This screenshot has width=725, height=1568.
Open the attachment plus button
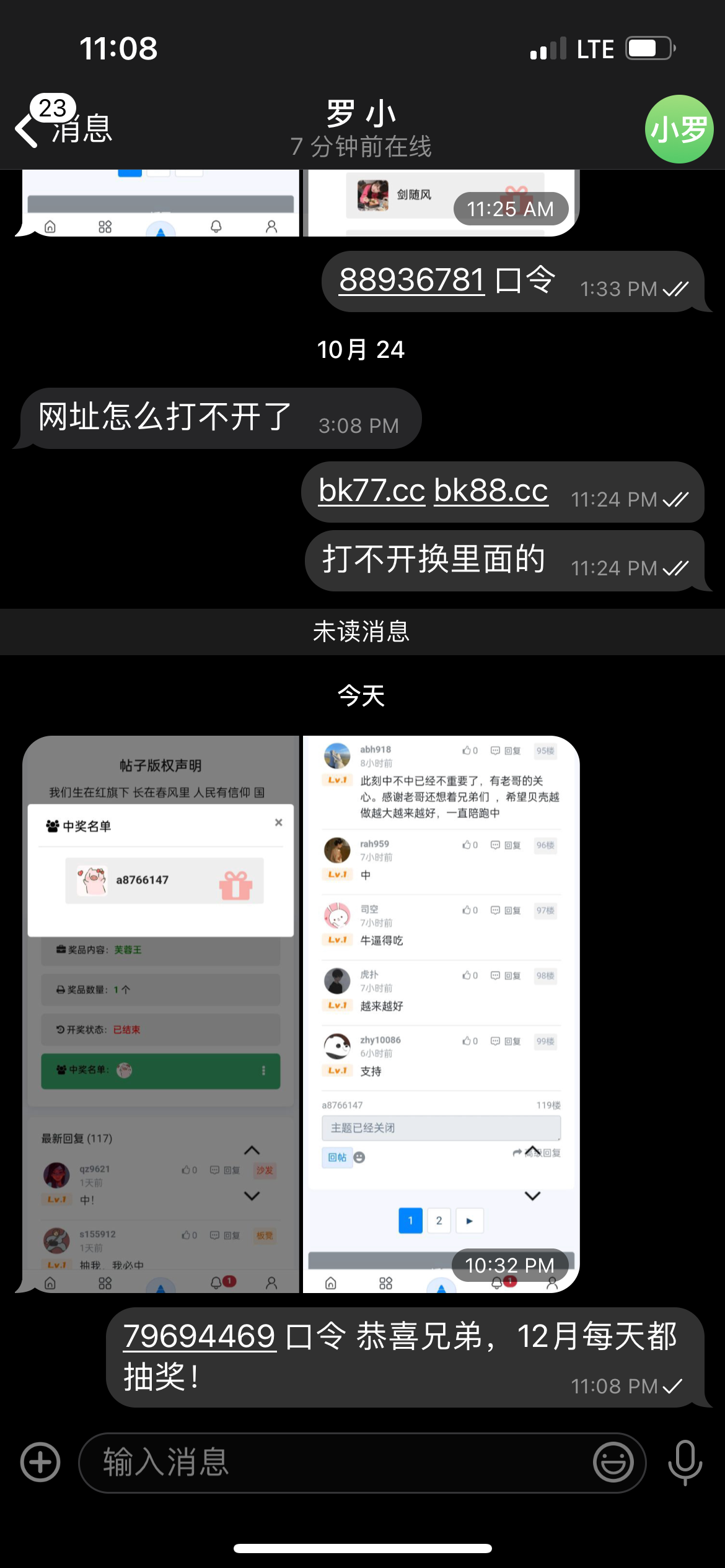[40, 1463]
